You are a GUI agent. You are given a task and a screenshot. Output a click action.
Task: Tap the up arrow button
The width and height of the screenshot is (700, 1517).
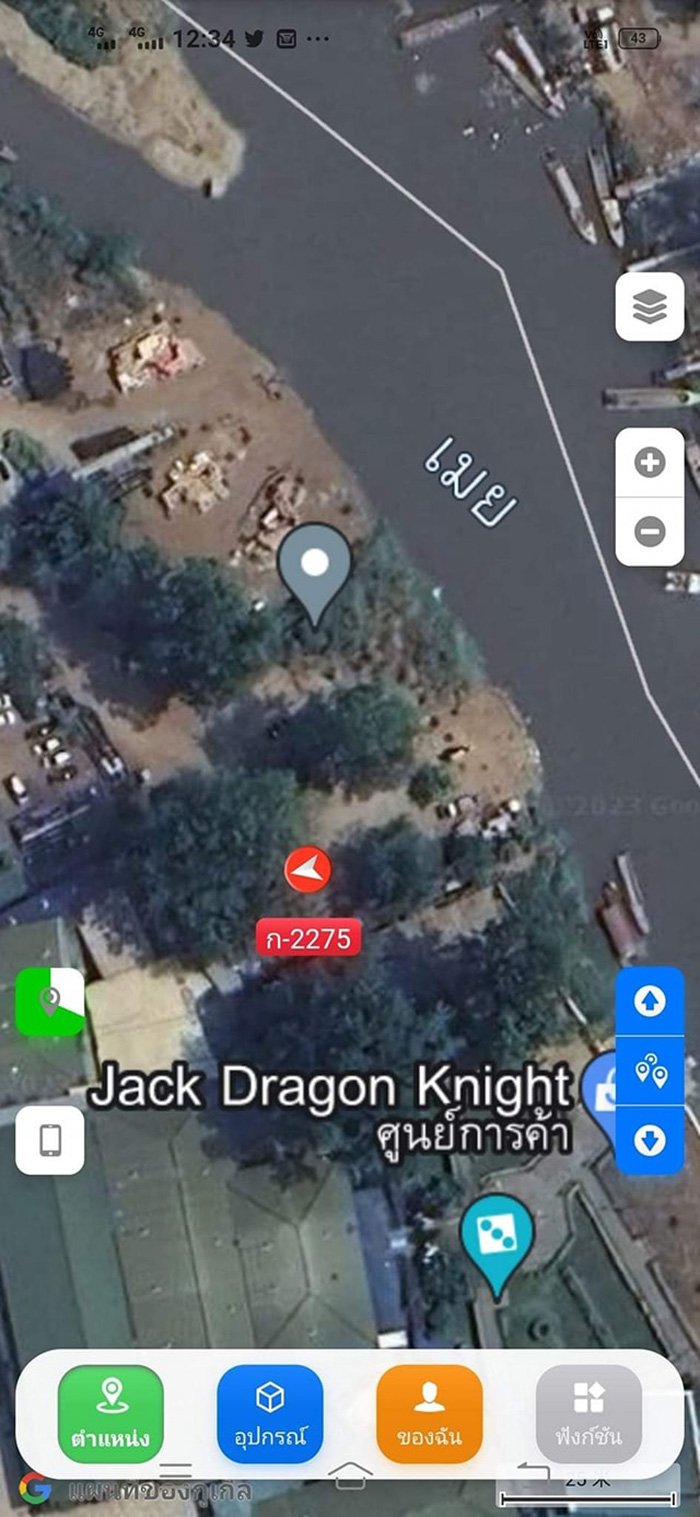650,1002
